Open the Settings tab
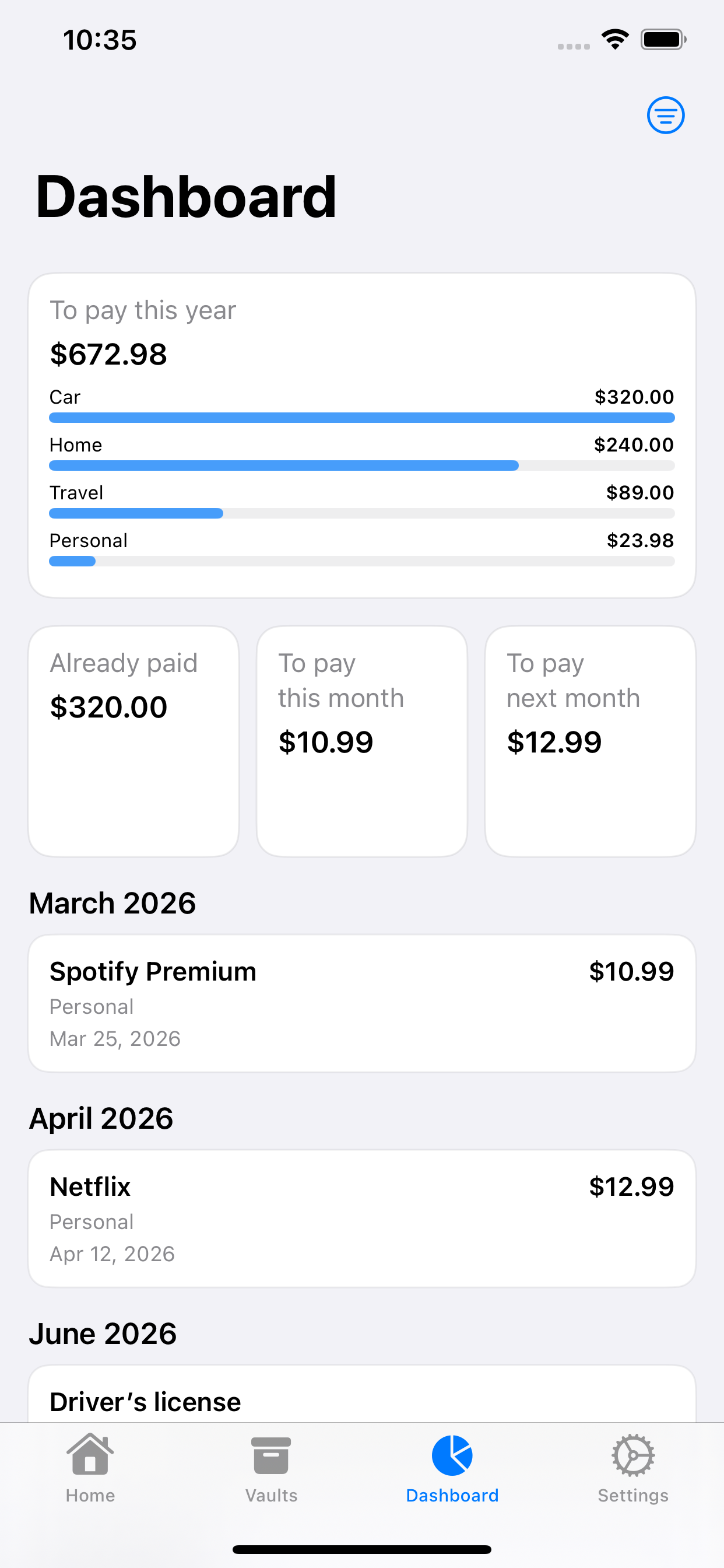This screenshot has width=724, height=1568. 632,1468
